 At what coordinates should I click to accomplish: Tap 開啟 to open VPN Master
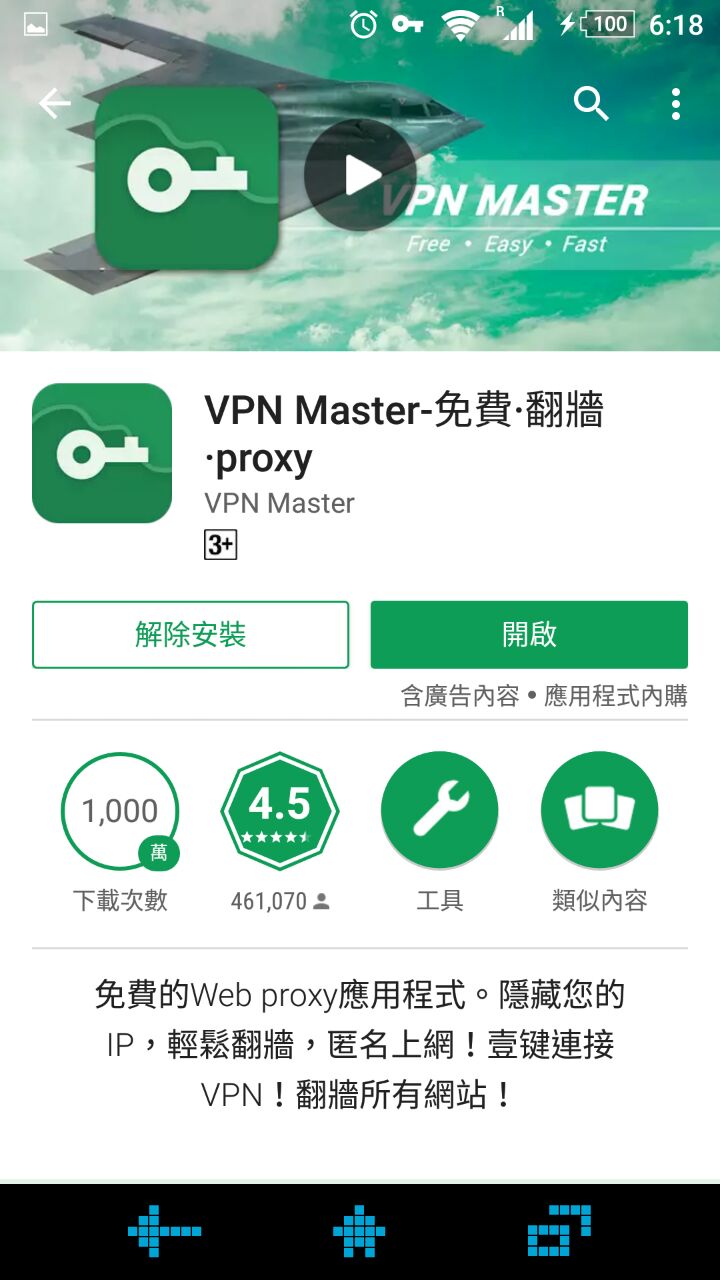[529, 634]
